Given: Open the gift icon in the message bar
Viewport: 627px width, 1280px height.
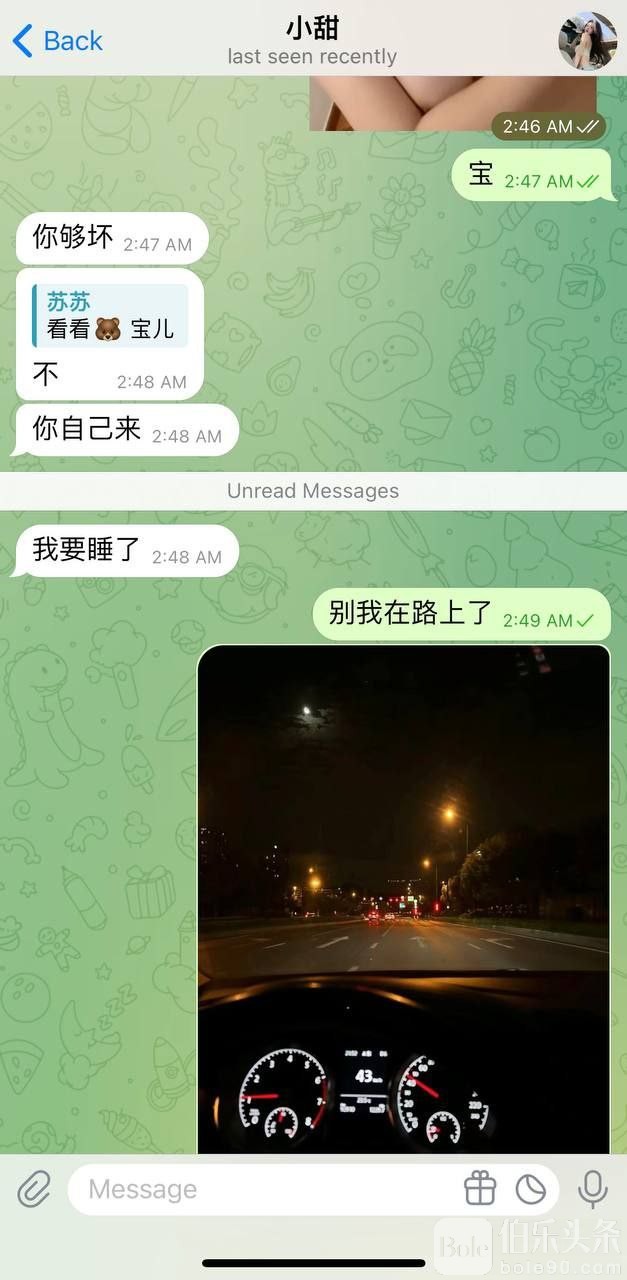Looking at the screenshot, I should [x=480, y=1189].
